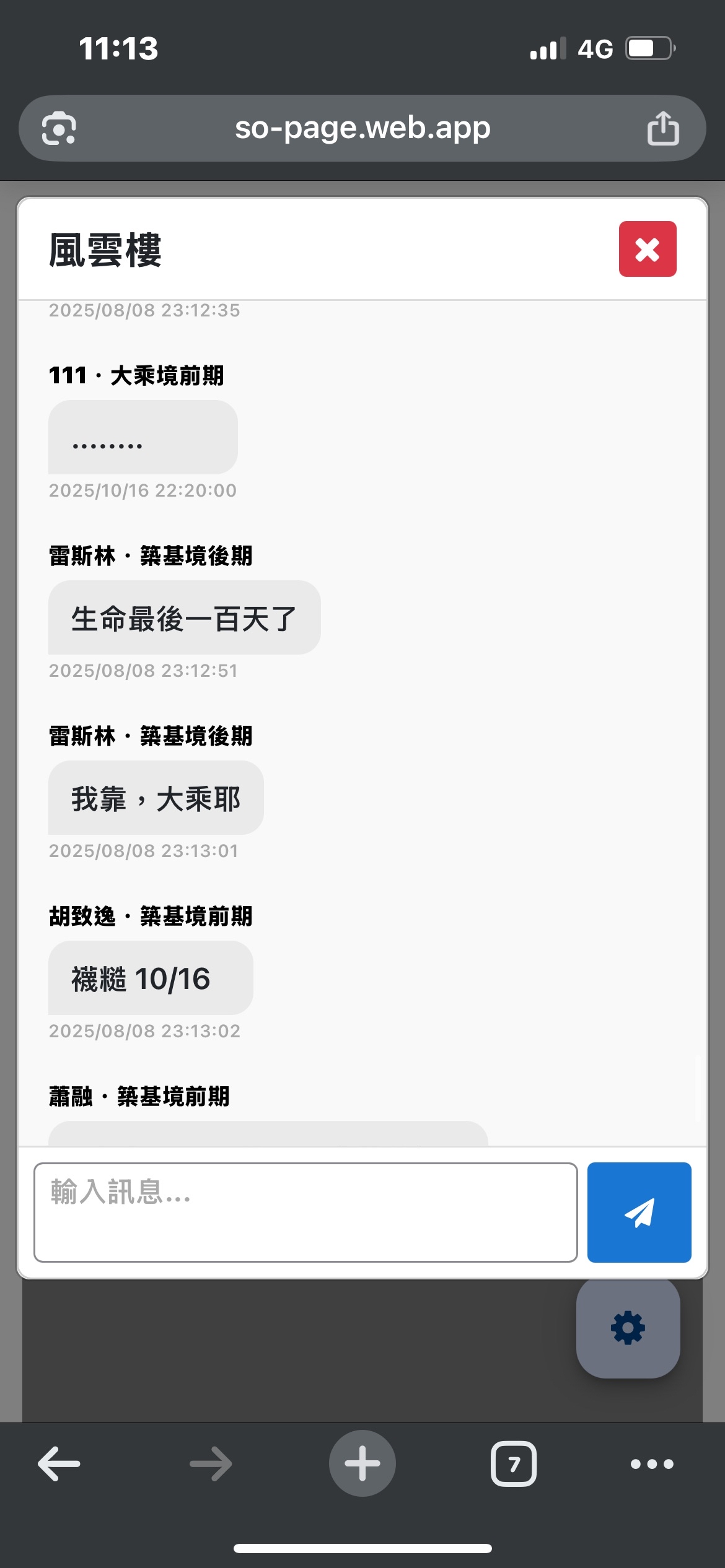Image resolution: width=725 pixels, height=1568 pixels.
Task: Share this page from the address bar
Action: [x=663, y=128]
